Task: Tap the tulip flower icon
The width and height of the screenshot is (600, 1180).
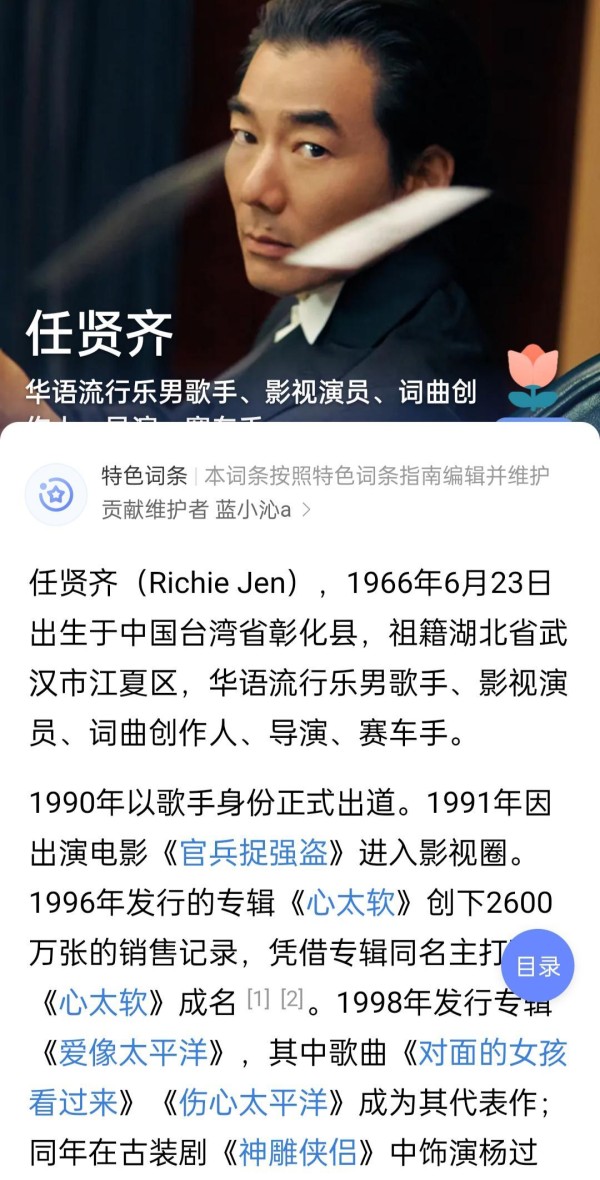Action: [x=532, y=376]
